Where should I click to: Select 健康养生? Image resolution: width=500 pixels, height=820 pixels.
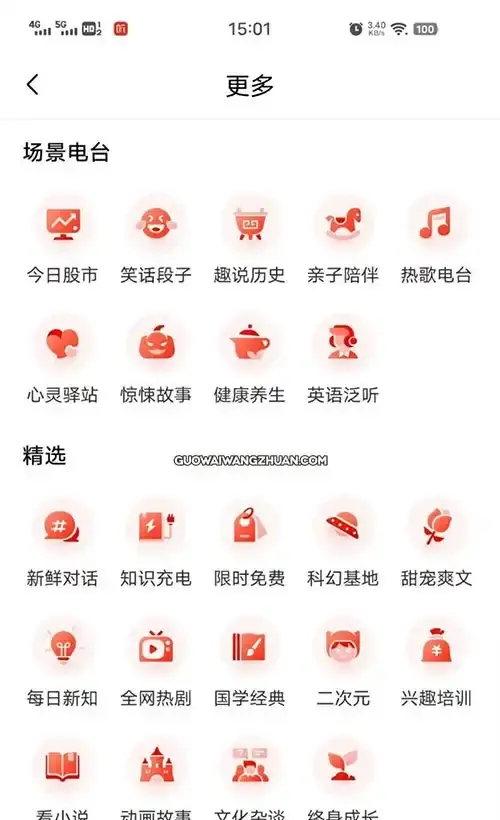[x=249, y=363]
